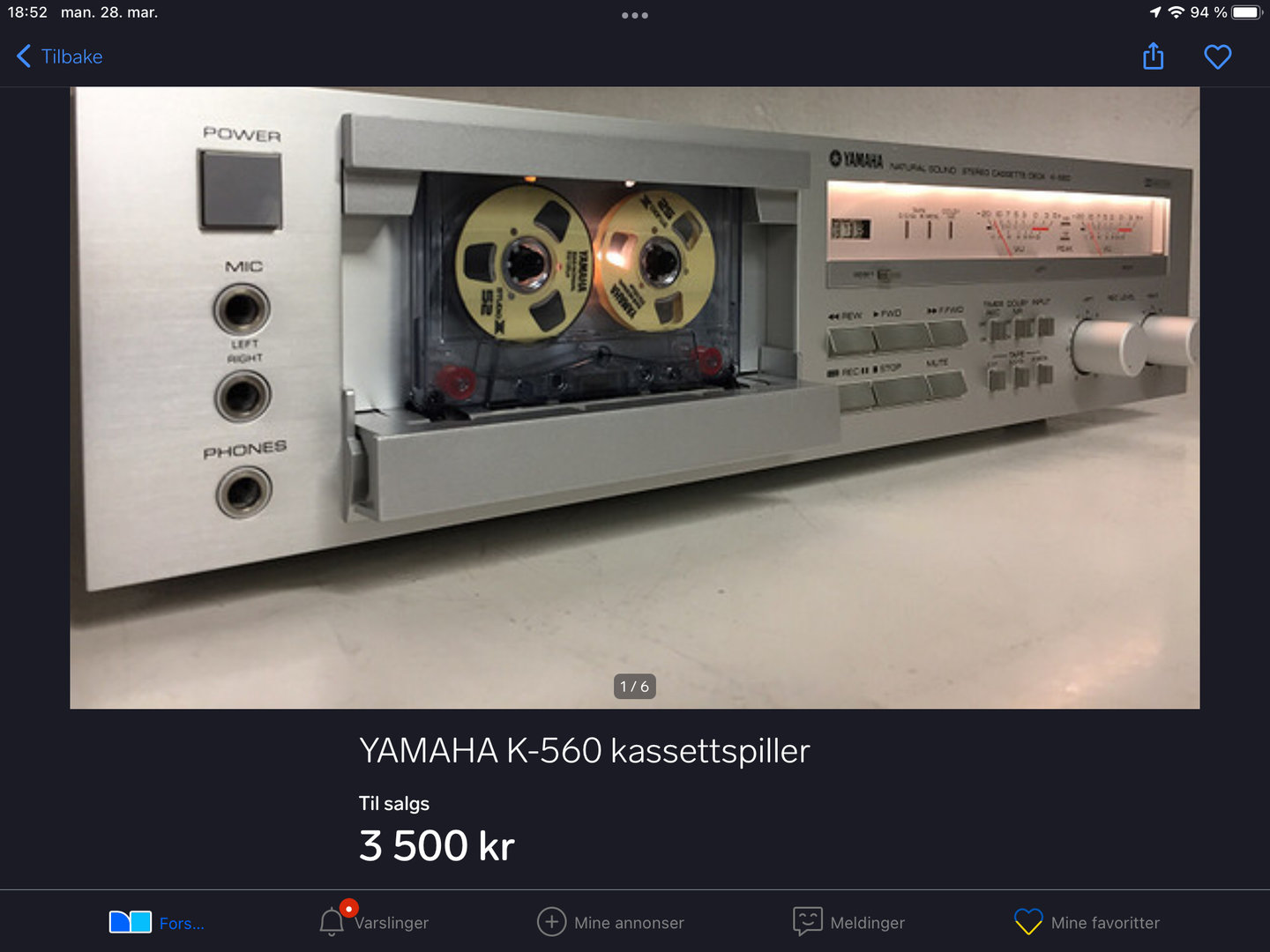Go to Mine annonser tab
The width and height of the screenshot is (1270, 952).
(x=610, y=922)
